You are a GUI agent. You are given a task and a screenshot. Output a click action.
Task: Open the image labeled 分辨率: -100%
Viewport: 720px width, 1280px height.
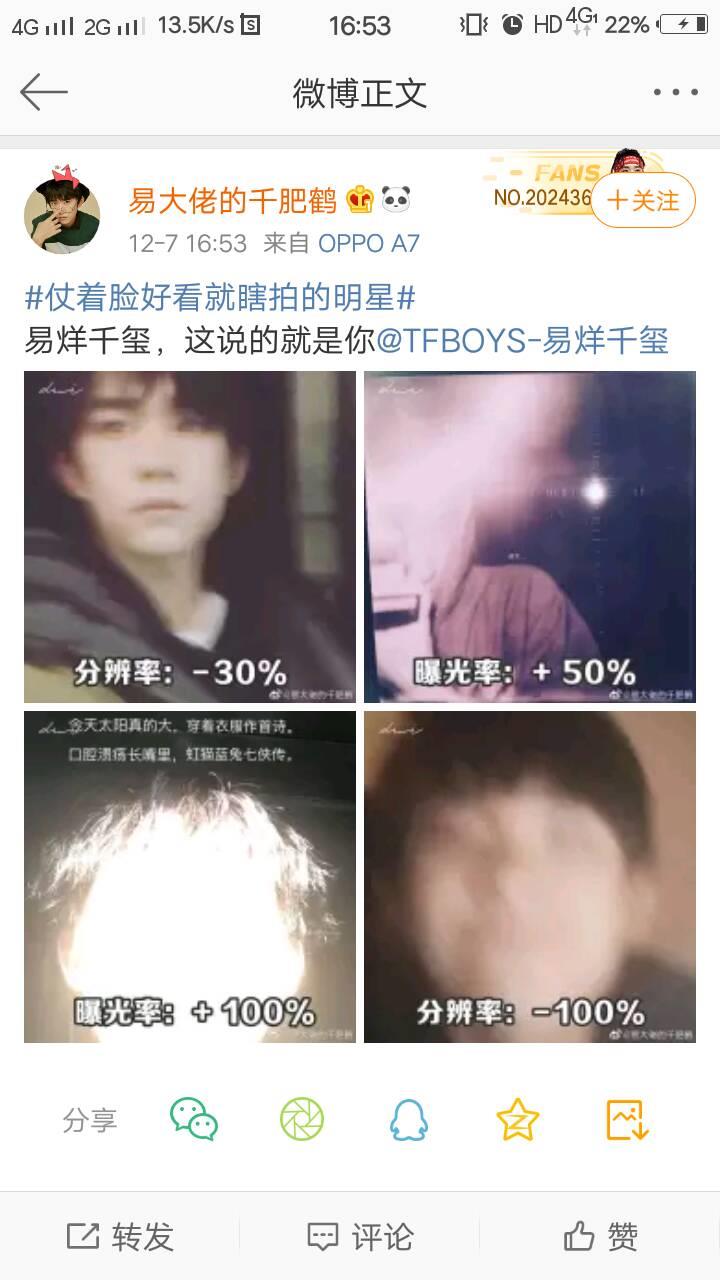[x=530, y=877]
